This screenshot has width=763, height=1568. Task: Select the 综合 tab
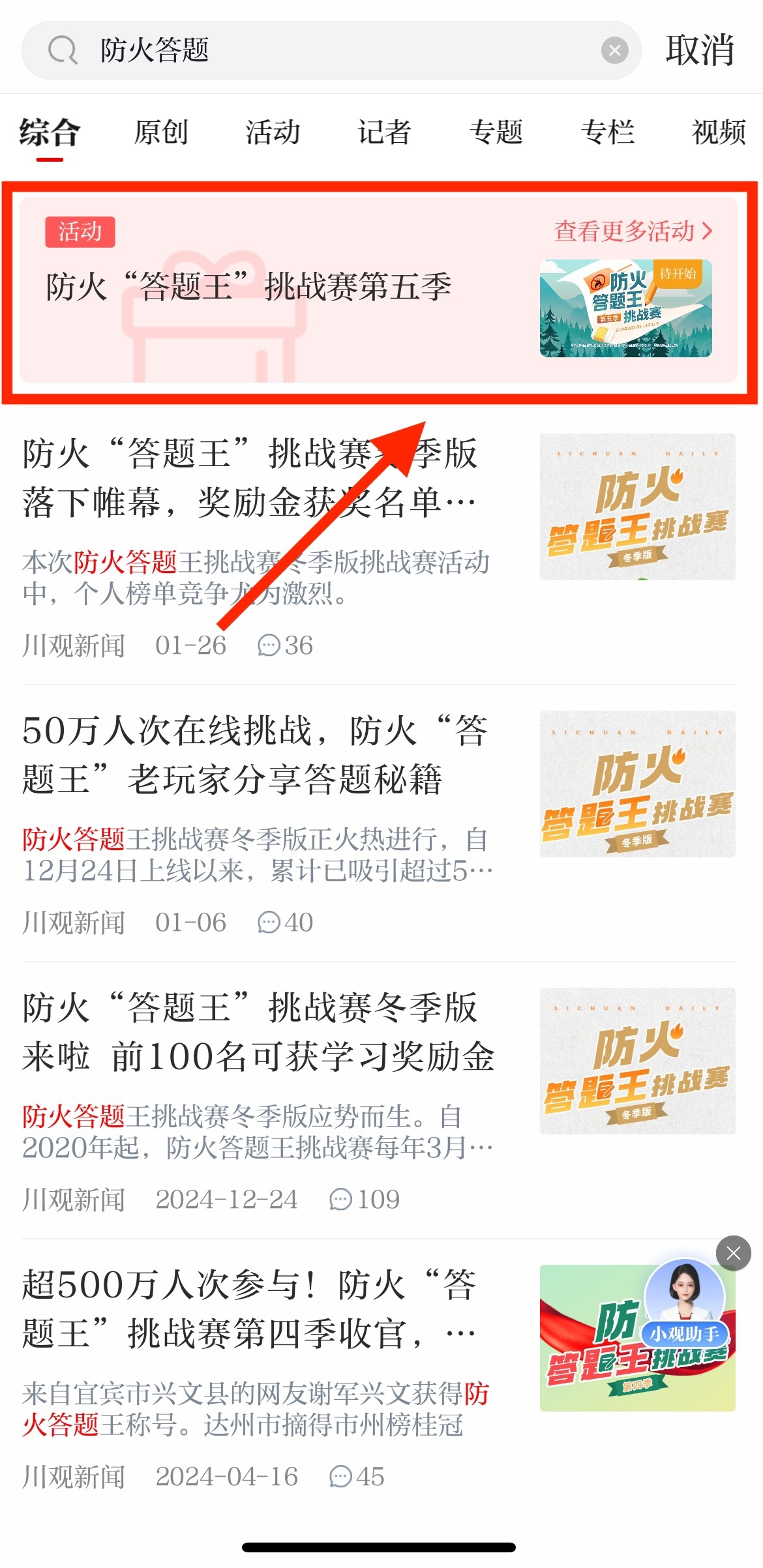point(50,132)
